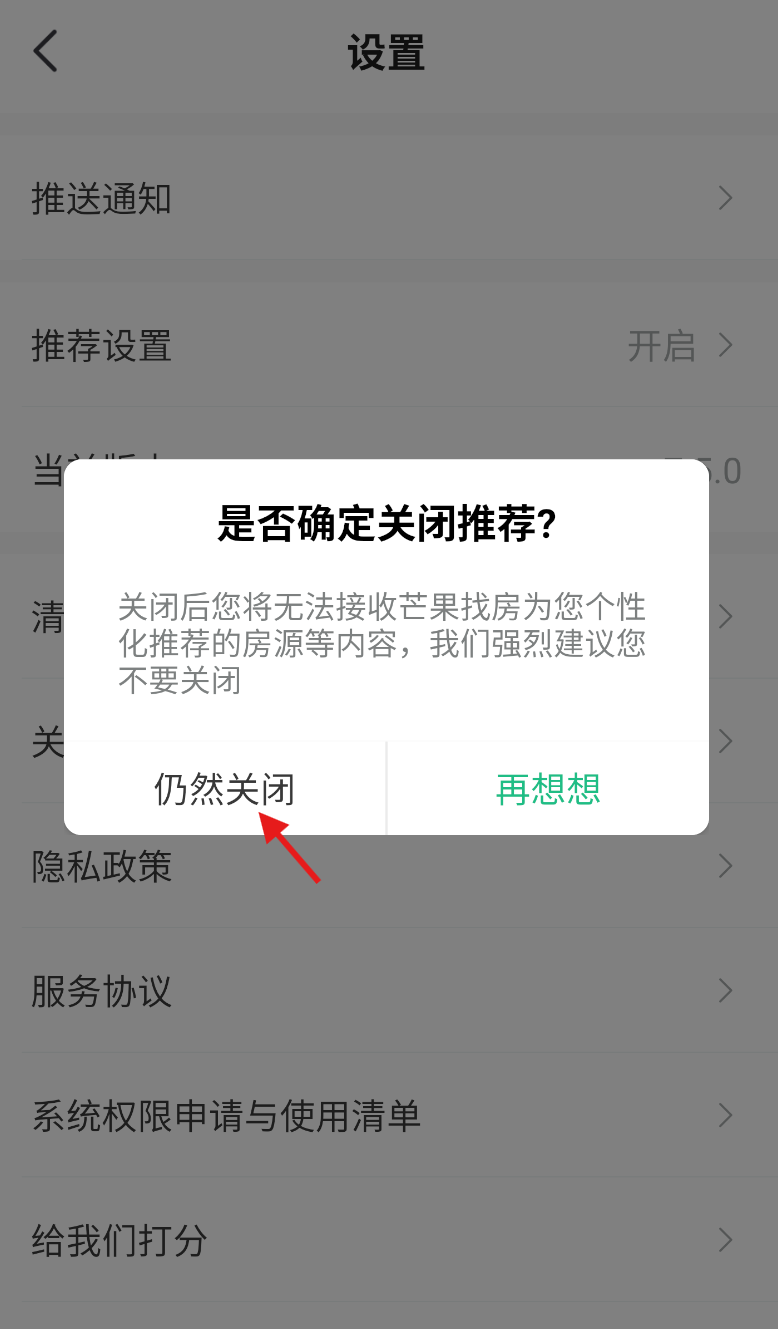Open 系统权限申请与使用清单
Viewport: 778px width, 1329px height.
point(389,1115)
